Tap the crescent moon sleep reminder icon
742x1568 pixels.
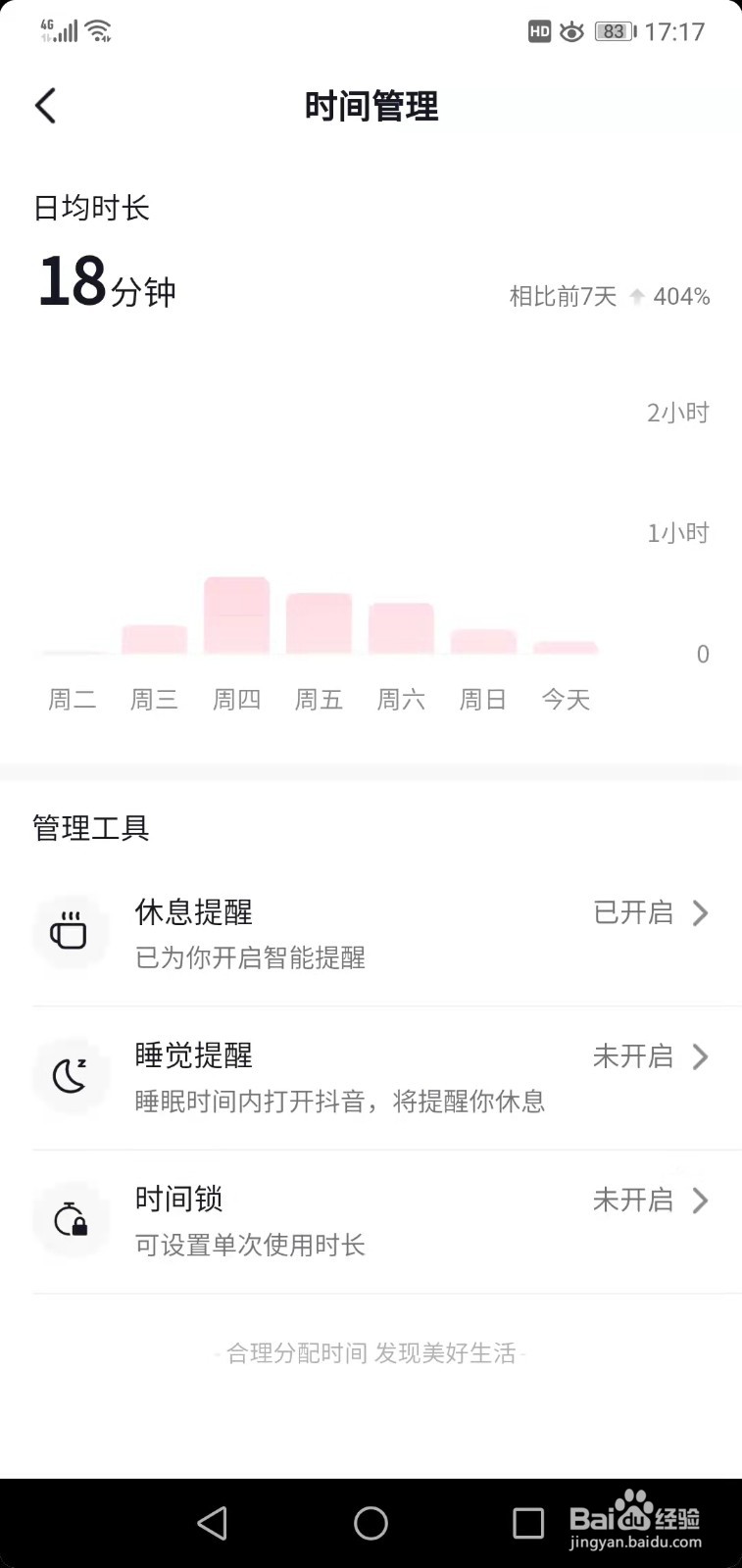[x=70, y=1075]
